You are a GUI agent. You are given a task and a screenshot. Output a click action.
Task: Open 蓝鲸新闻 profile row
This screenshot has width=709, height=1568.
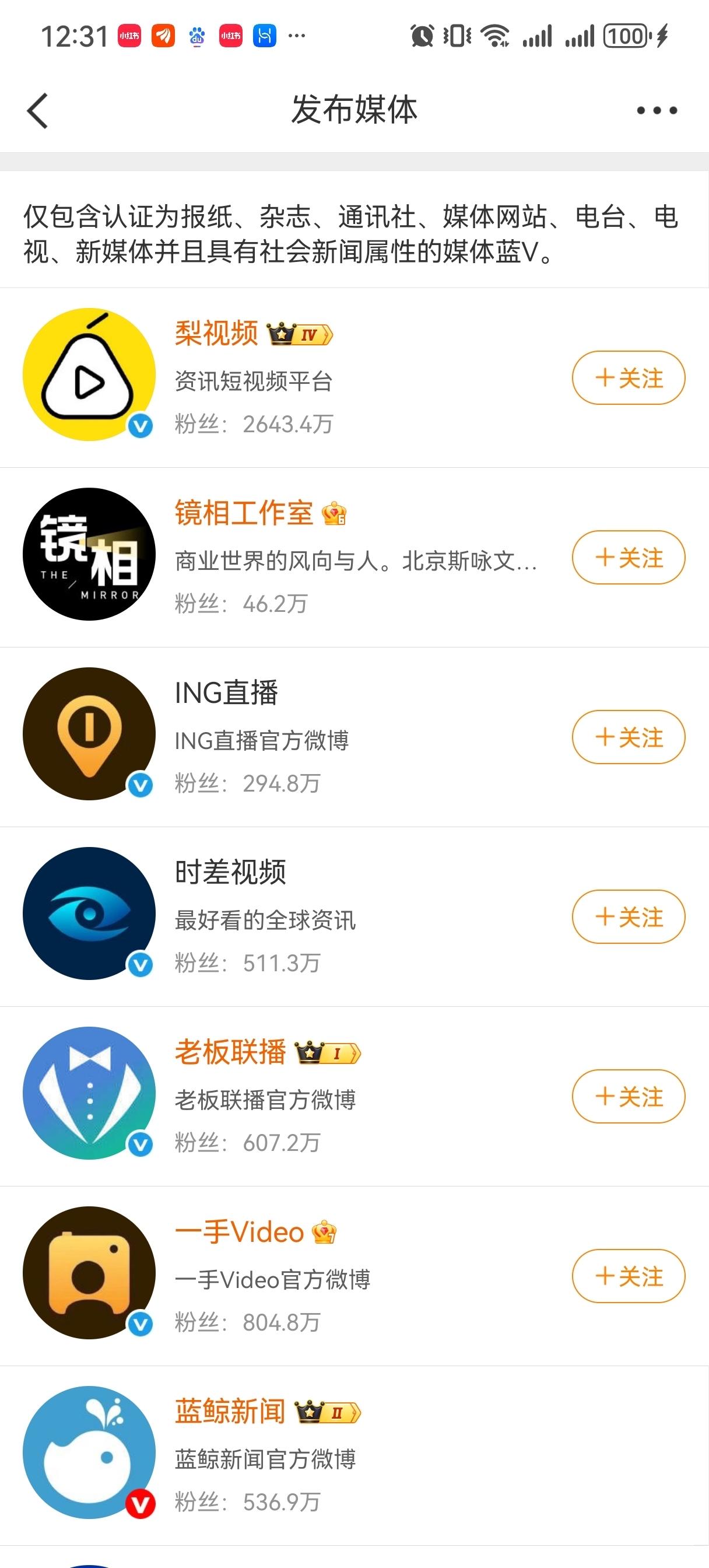click(354, 1455)
